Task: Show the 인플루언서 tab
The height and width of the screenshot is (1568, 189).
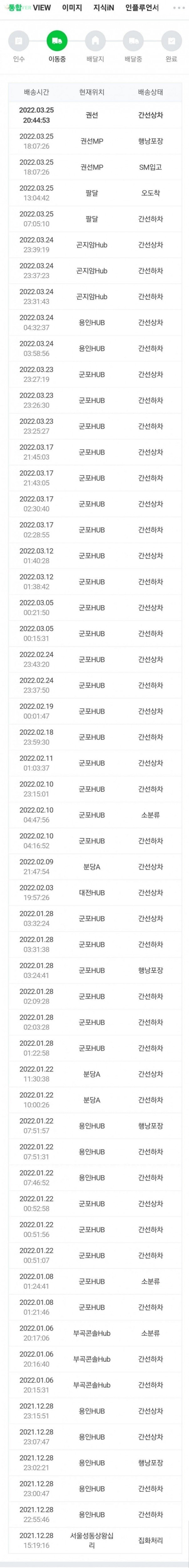Action: [142, 8]
